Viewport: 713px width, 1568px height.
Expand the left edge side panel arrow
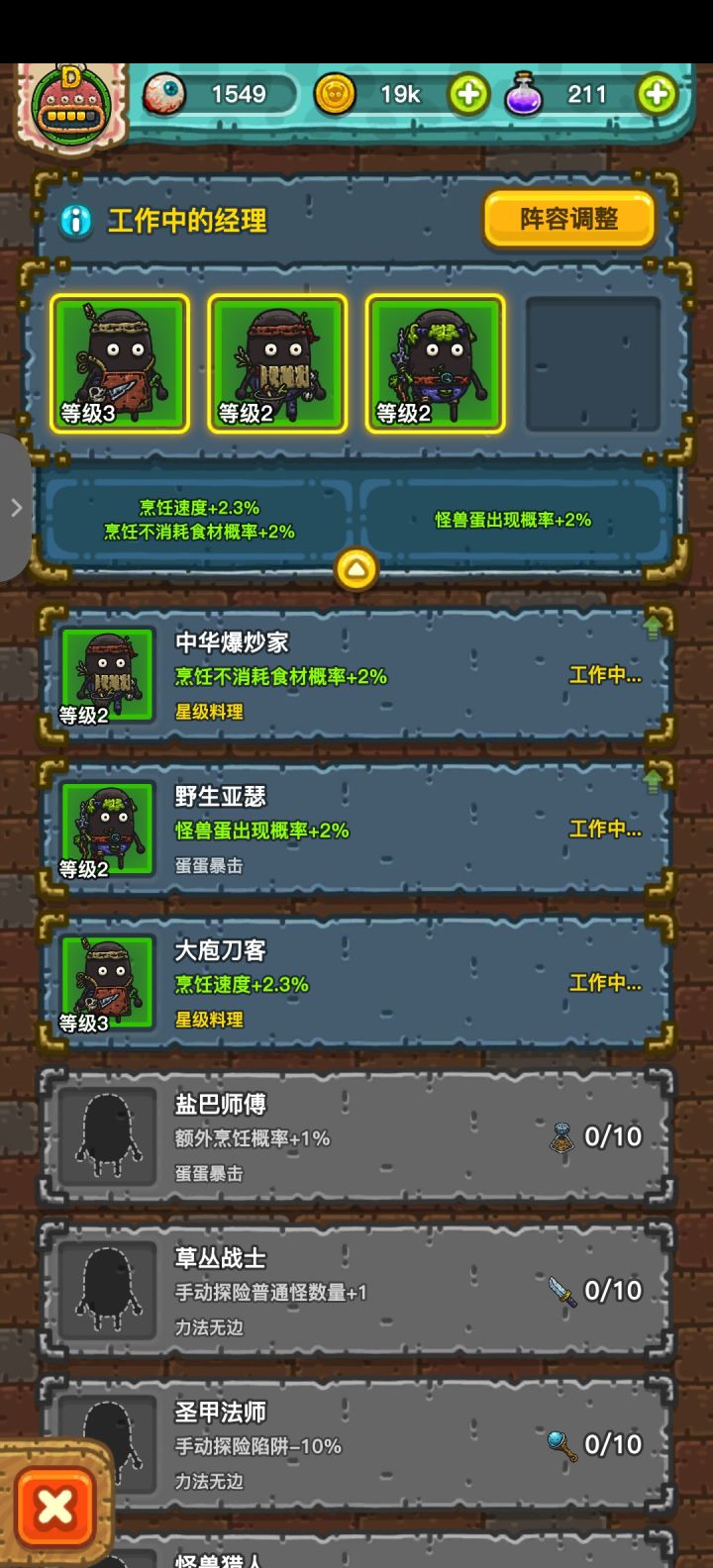pos(14,508)
